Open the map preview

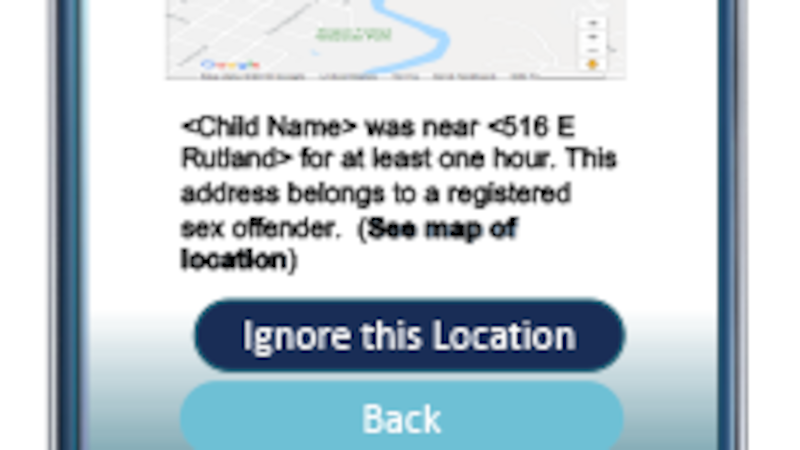[395, 38]
